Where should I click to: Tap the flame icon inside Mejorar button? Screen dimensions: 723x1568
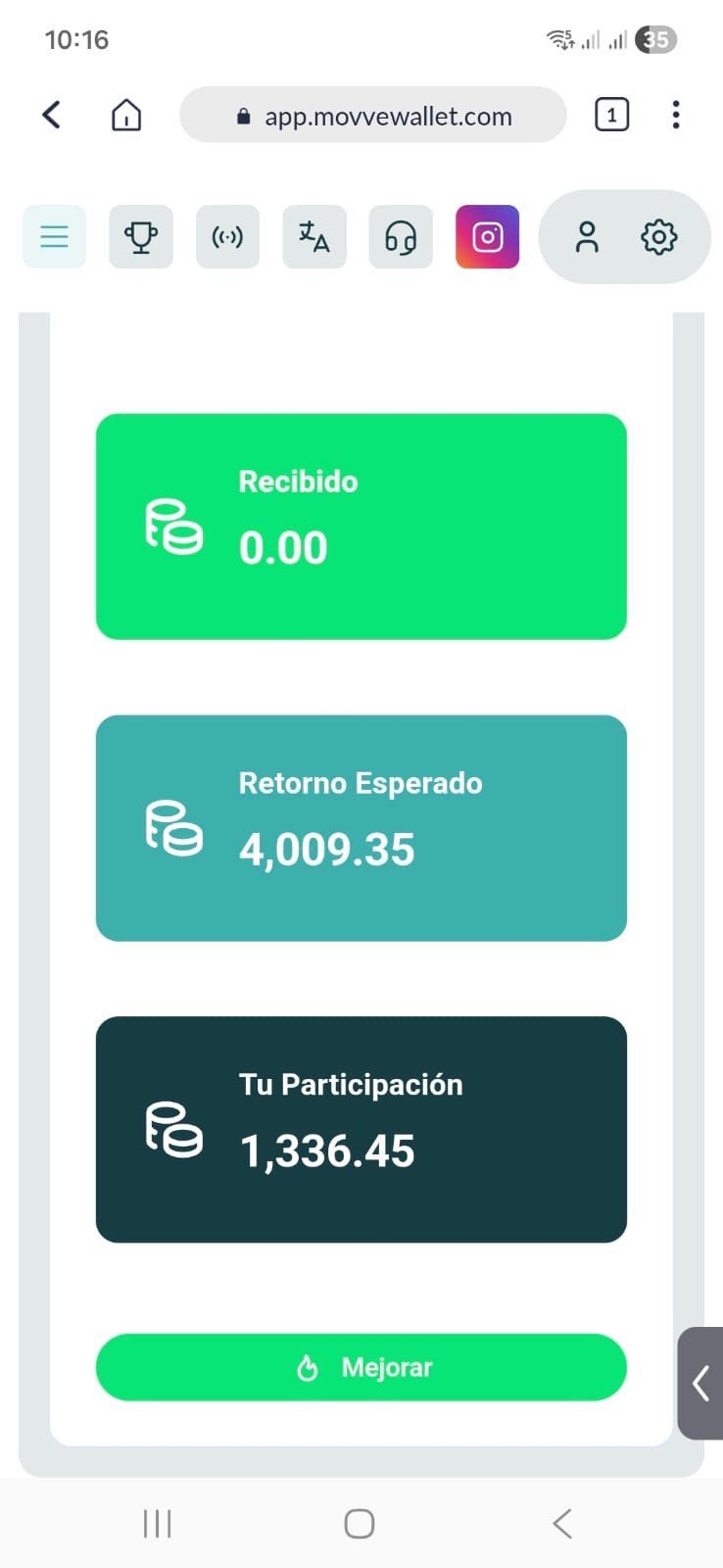click(x=309, y=1367)
